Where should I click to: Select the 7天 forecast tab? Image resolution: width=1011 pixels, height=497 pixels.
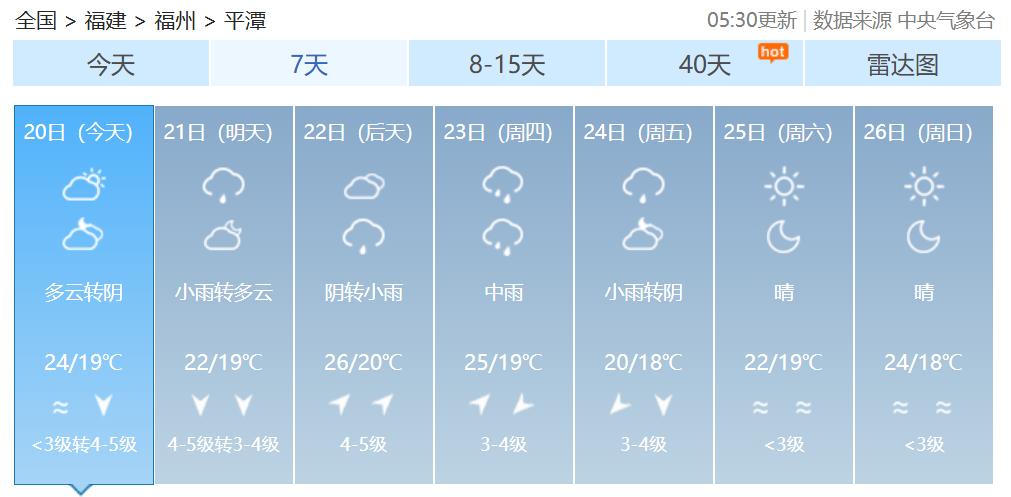309,65
